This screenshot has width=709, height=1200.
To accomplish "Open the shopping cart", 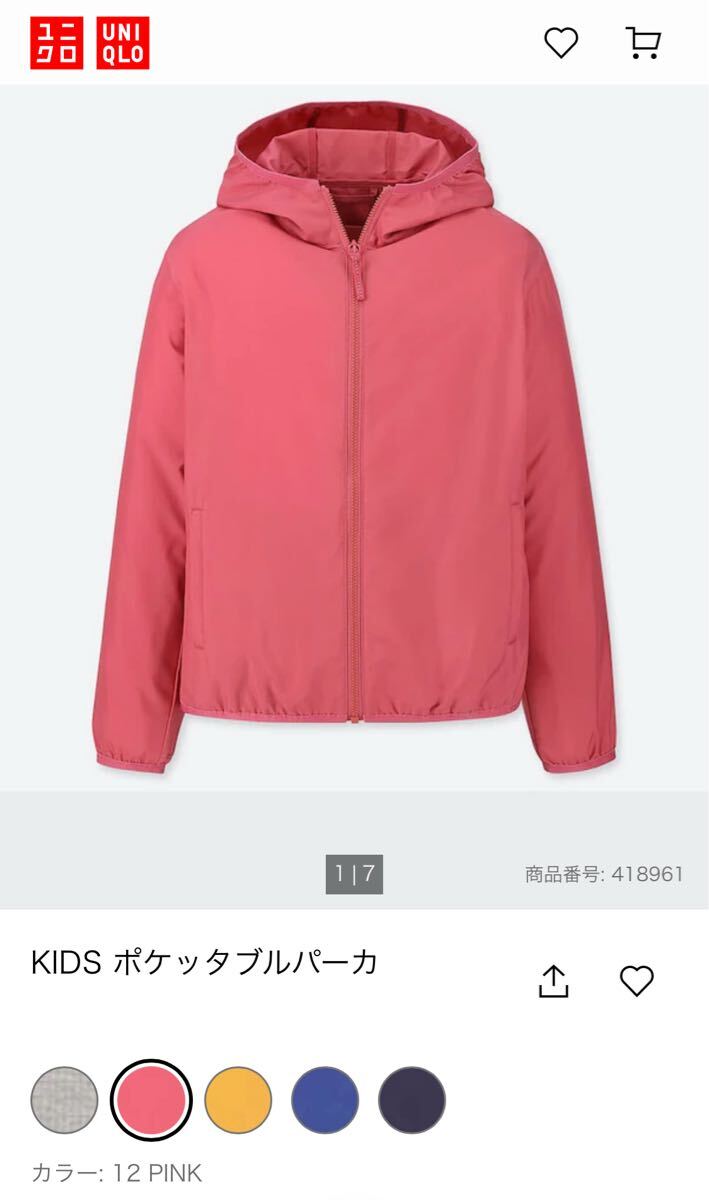I will point(643,42).
